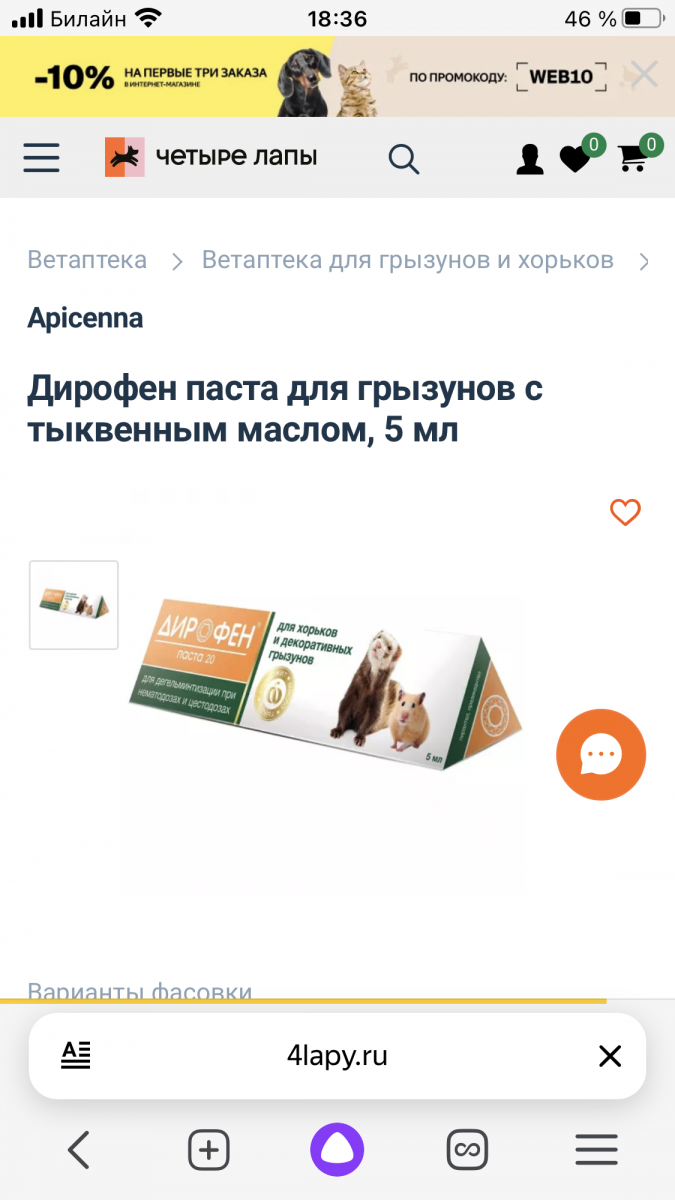The width and height of the screenshot is (675, 1200).
Task: Add Дирофен paste to favorites
Action: 625,513
